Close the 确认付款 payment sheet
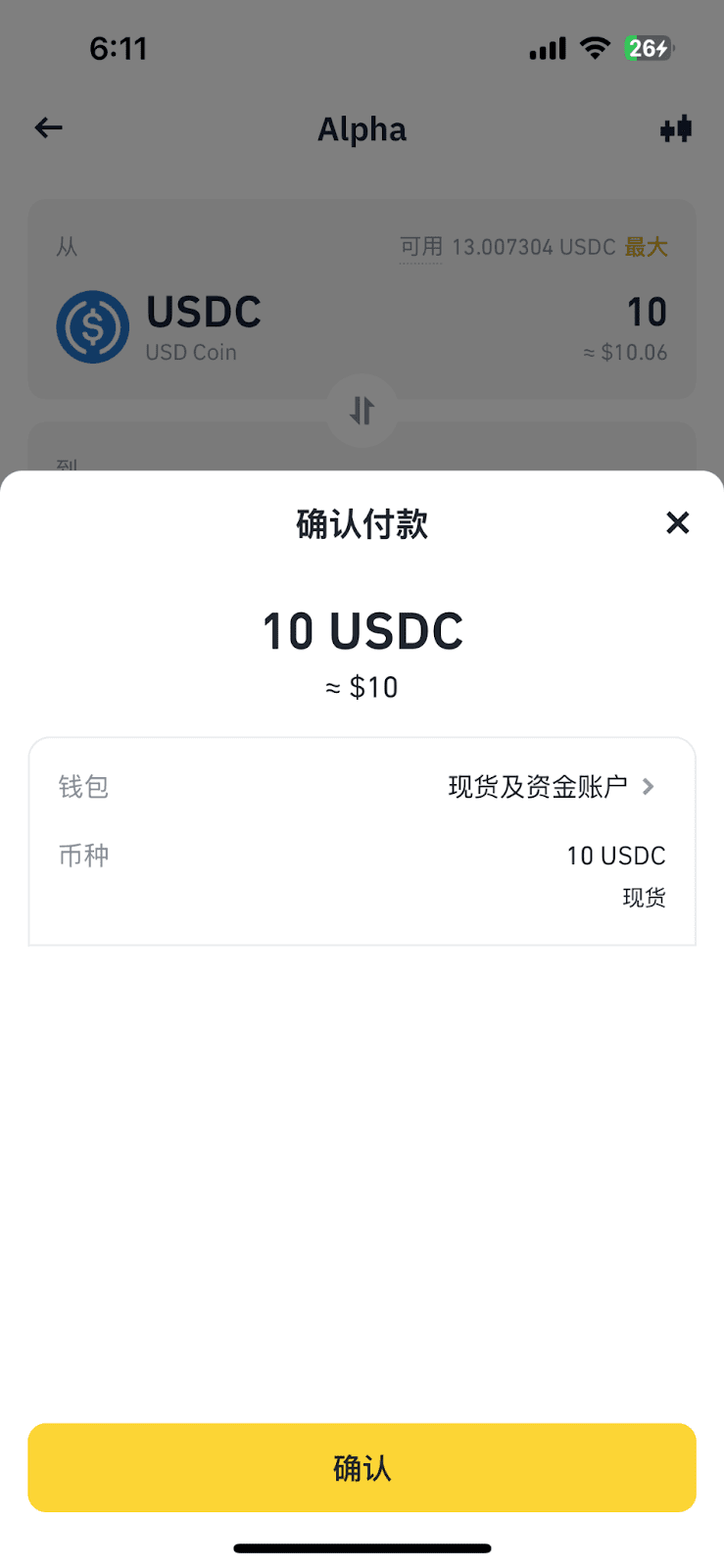 point(677,523)
